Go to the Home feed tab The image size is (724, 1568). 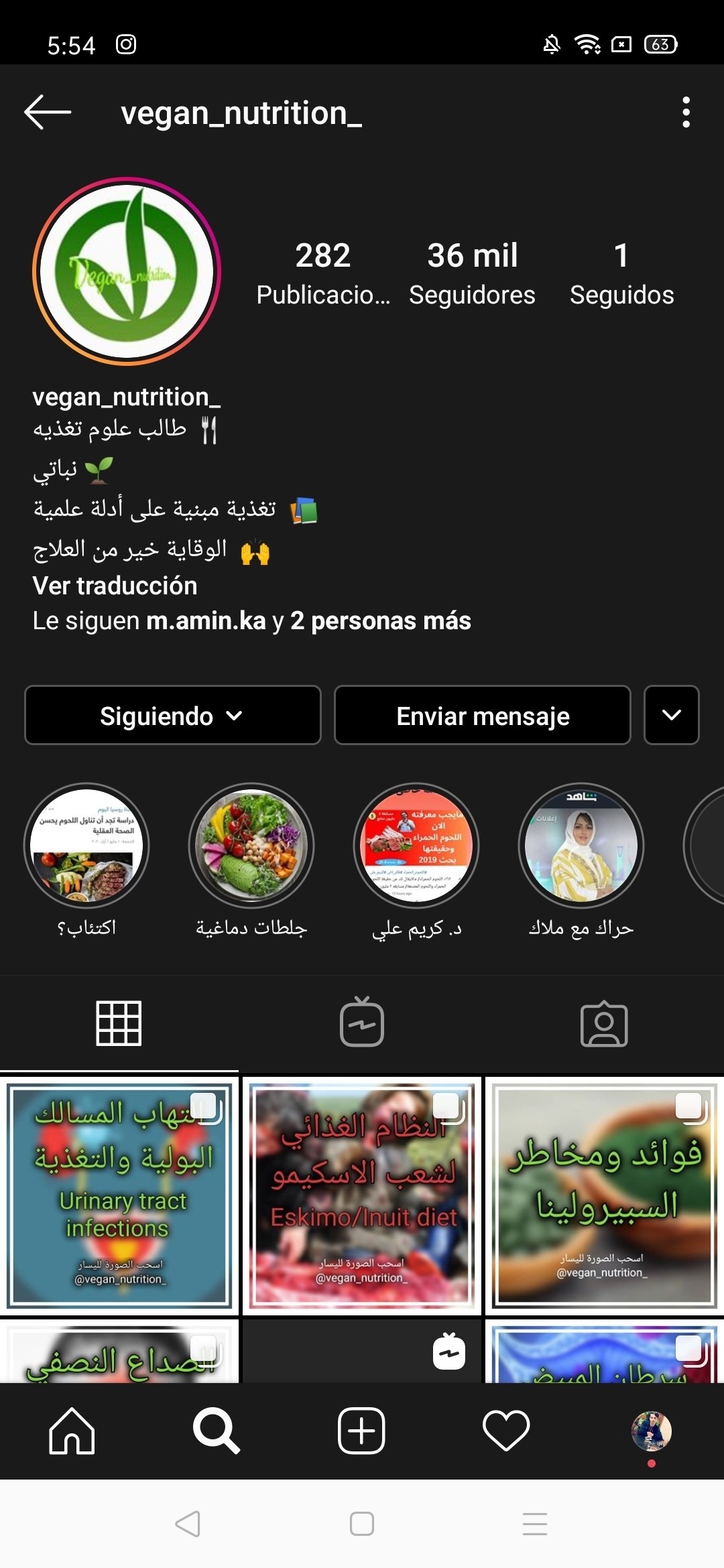72,1431
